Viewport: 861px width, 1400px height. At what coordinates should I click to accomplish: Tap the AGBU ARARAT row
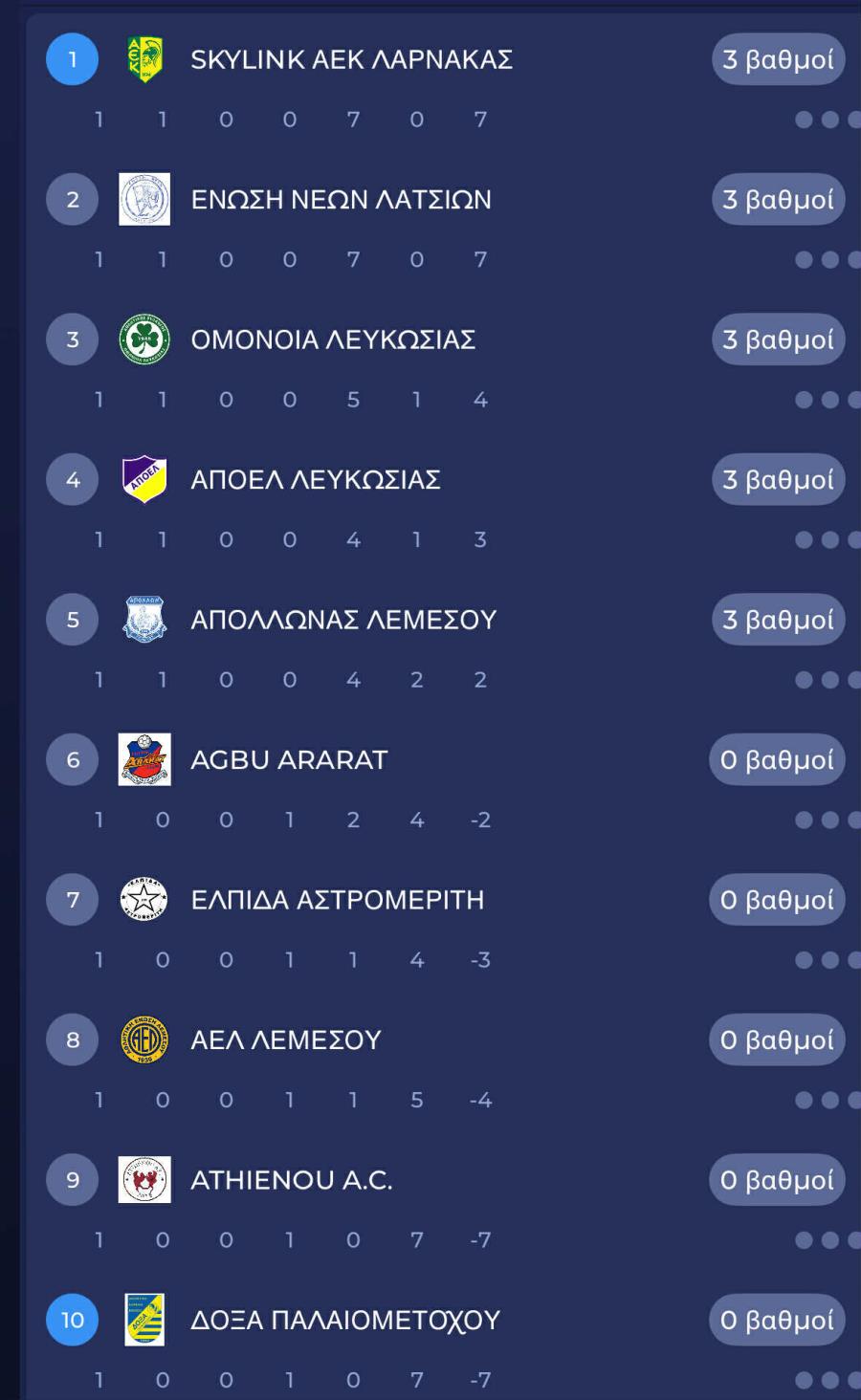tap(289, 759)
